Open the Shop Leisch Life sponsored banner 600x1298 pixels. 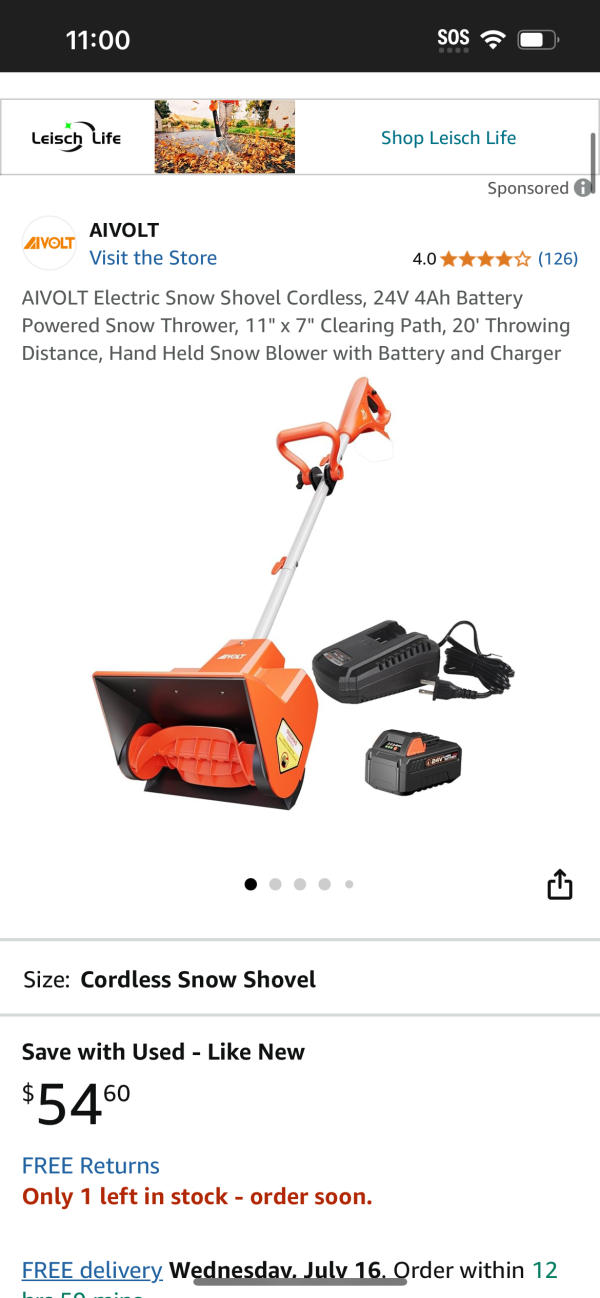[448, 138]
